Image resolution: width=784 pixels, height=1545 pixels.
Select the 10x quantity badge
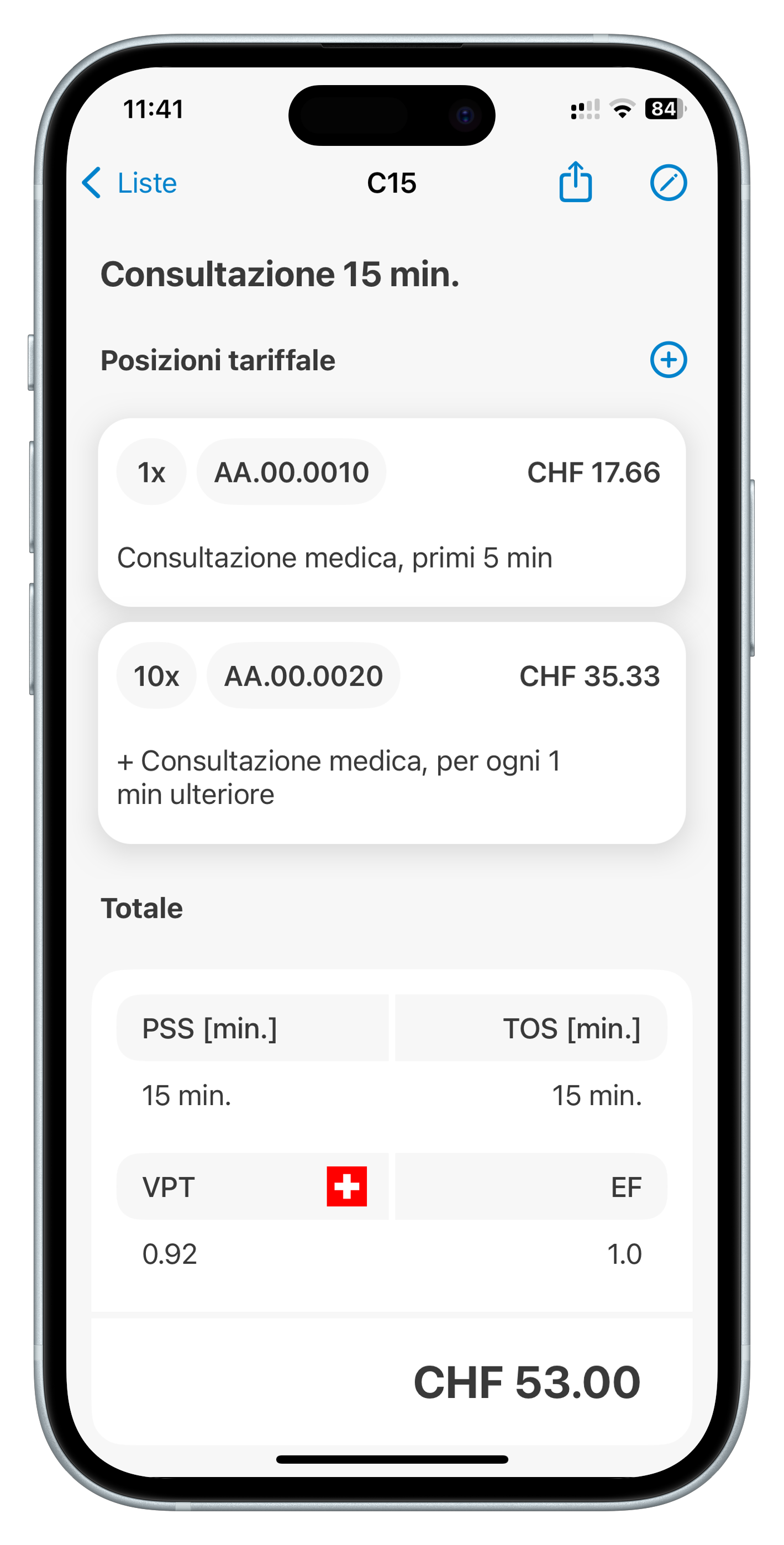(156, 675)
